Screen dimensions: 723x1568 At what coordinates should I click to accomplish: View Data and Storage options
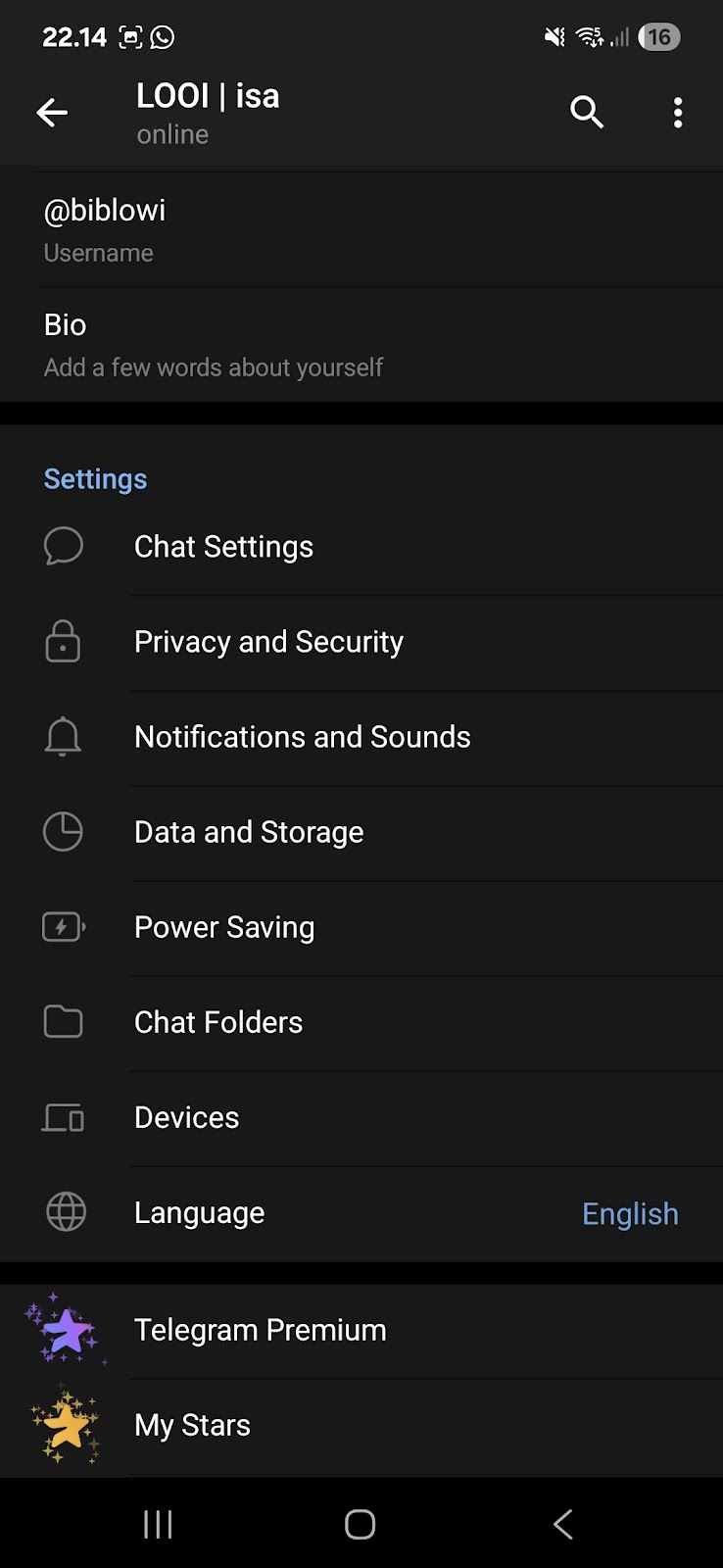click(361, 832)
